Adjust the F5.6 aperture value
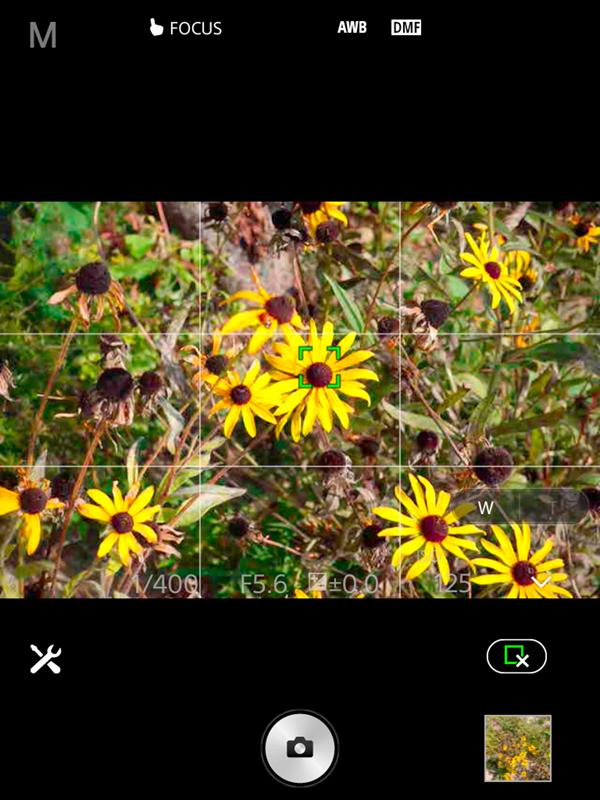This screenshot has width=600, height=800. (264, 584)
